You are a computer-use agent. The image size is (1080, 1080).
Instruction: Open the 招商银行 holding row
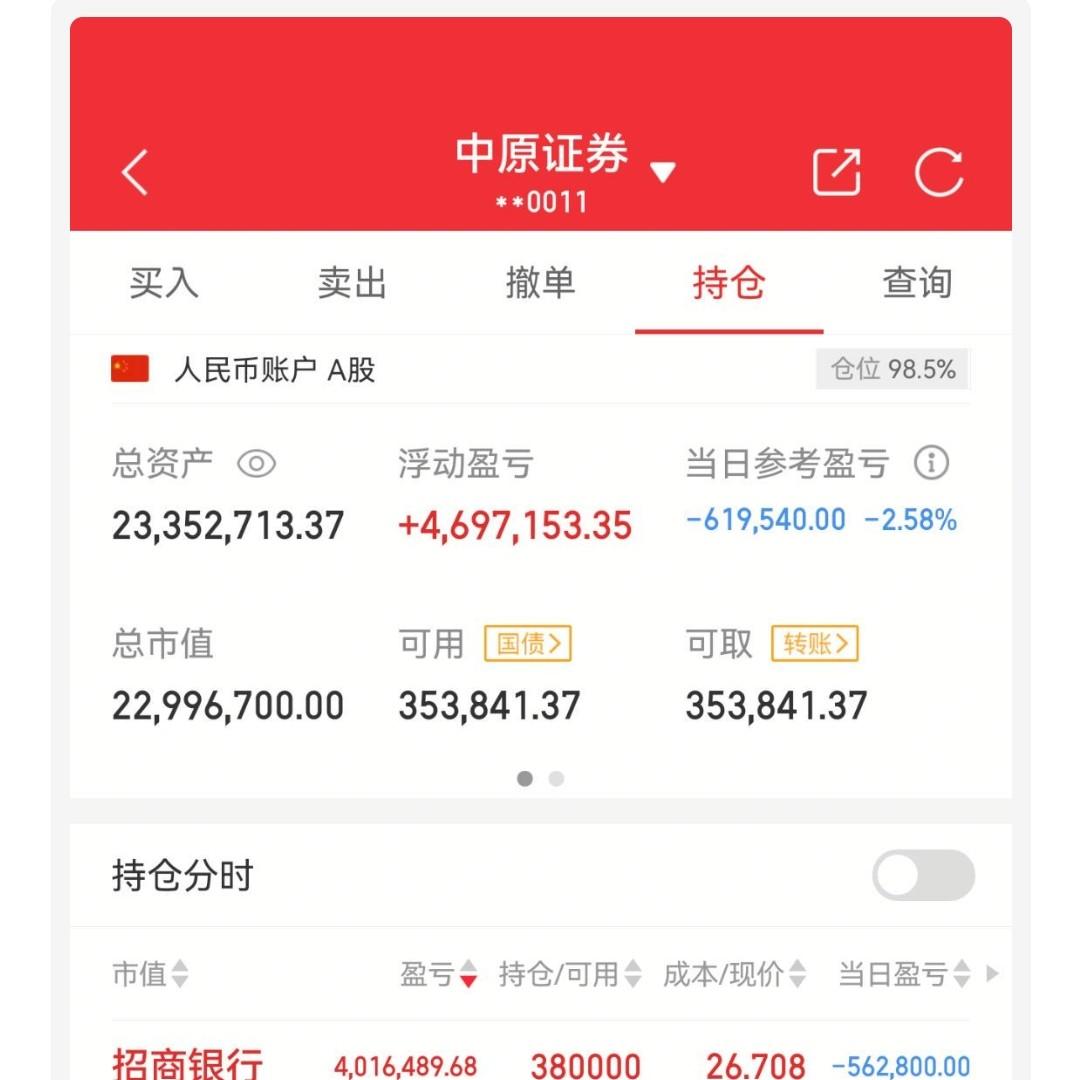pyautogui.click(x=540, y=1062)
